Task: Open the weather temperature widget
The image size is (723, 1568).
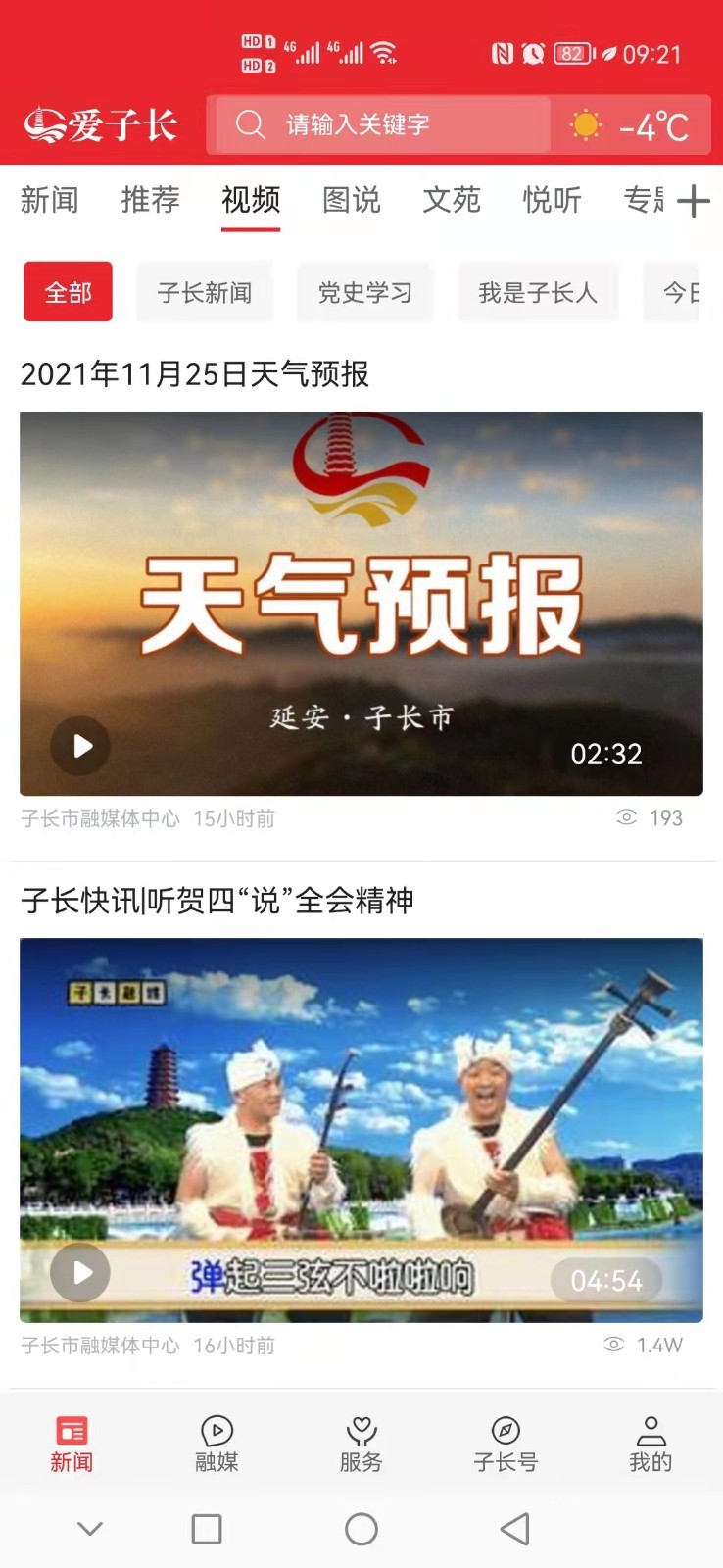Action: (632, 125)
